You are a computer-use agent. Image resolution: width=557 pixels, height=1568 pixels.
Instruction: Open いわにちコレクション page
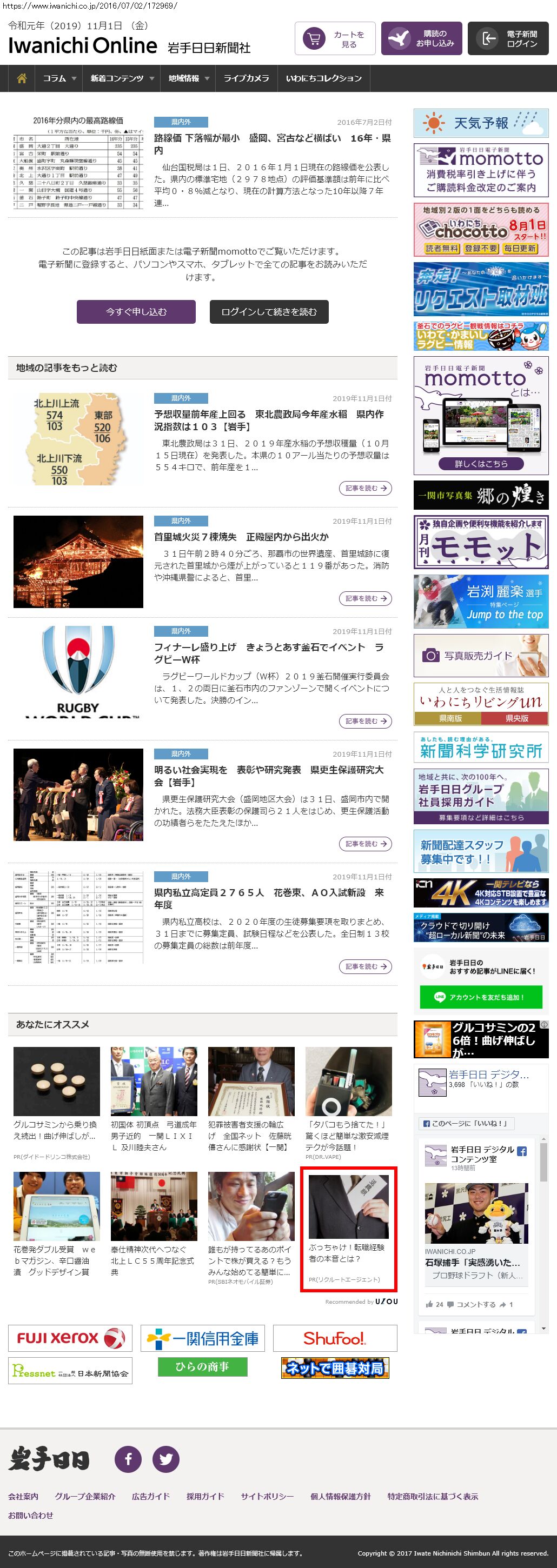point(323,78)
